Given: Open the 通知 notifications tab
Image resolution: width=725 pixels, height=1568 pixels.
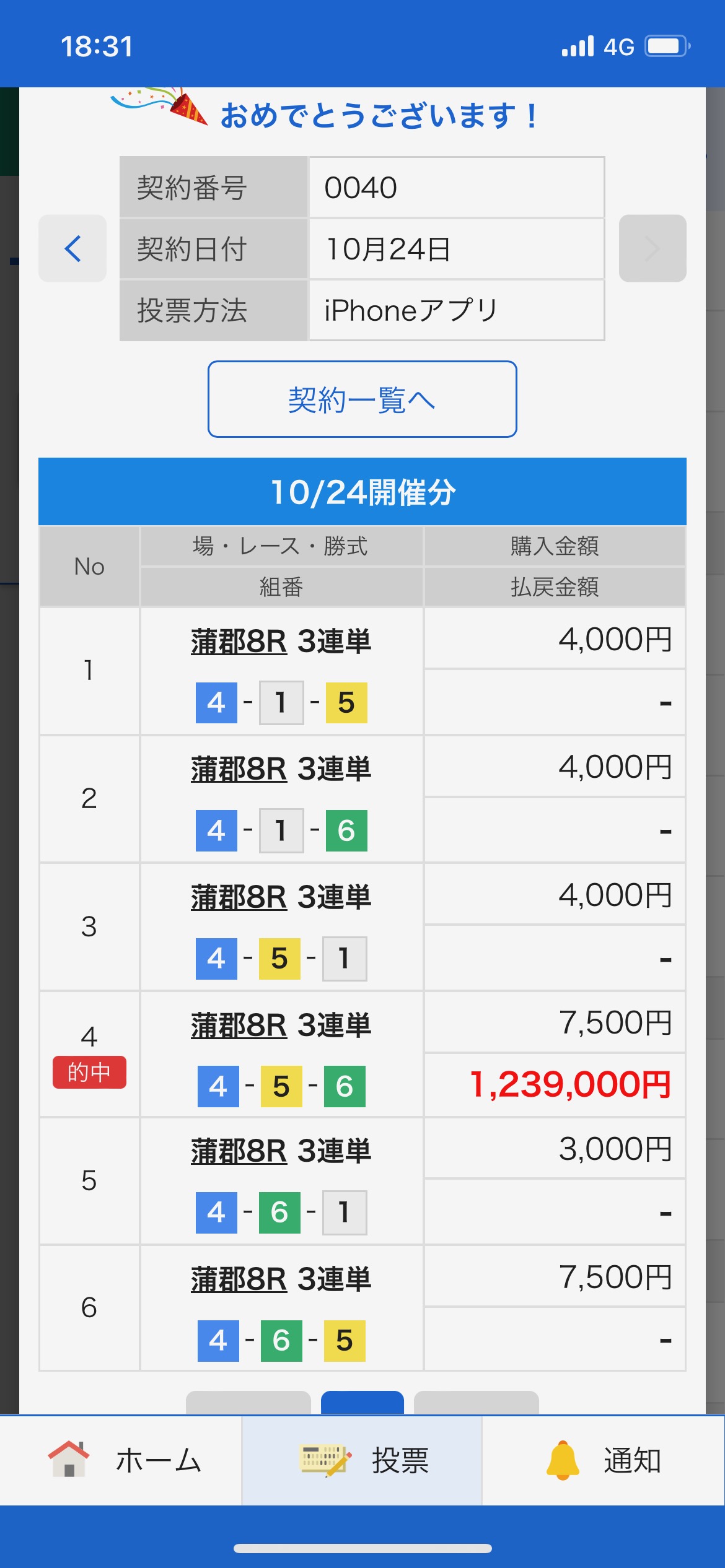Looking at the screenshot, I should 603,1460.
